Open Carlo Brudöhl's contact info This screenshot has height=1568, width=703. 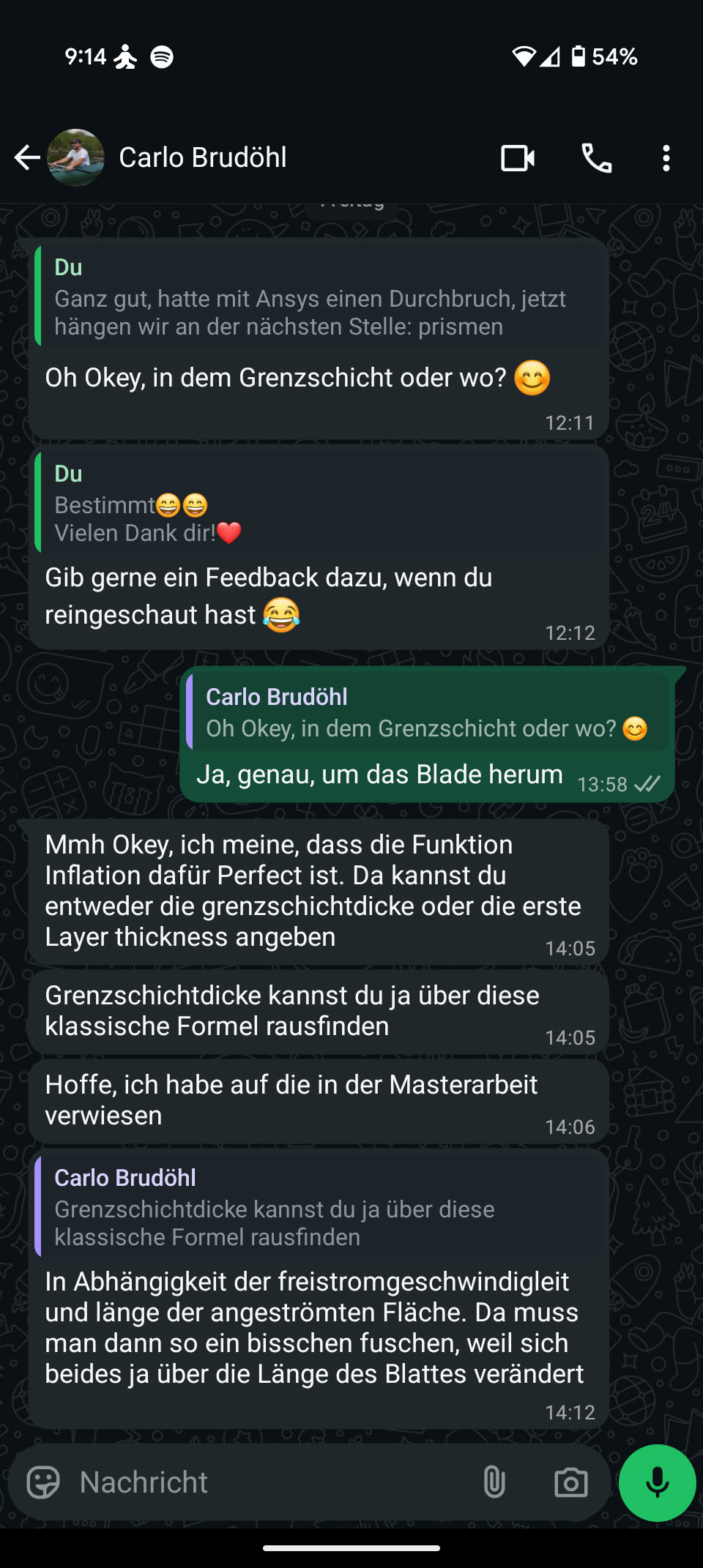pyautogui.click(x=203, y=157)
